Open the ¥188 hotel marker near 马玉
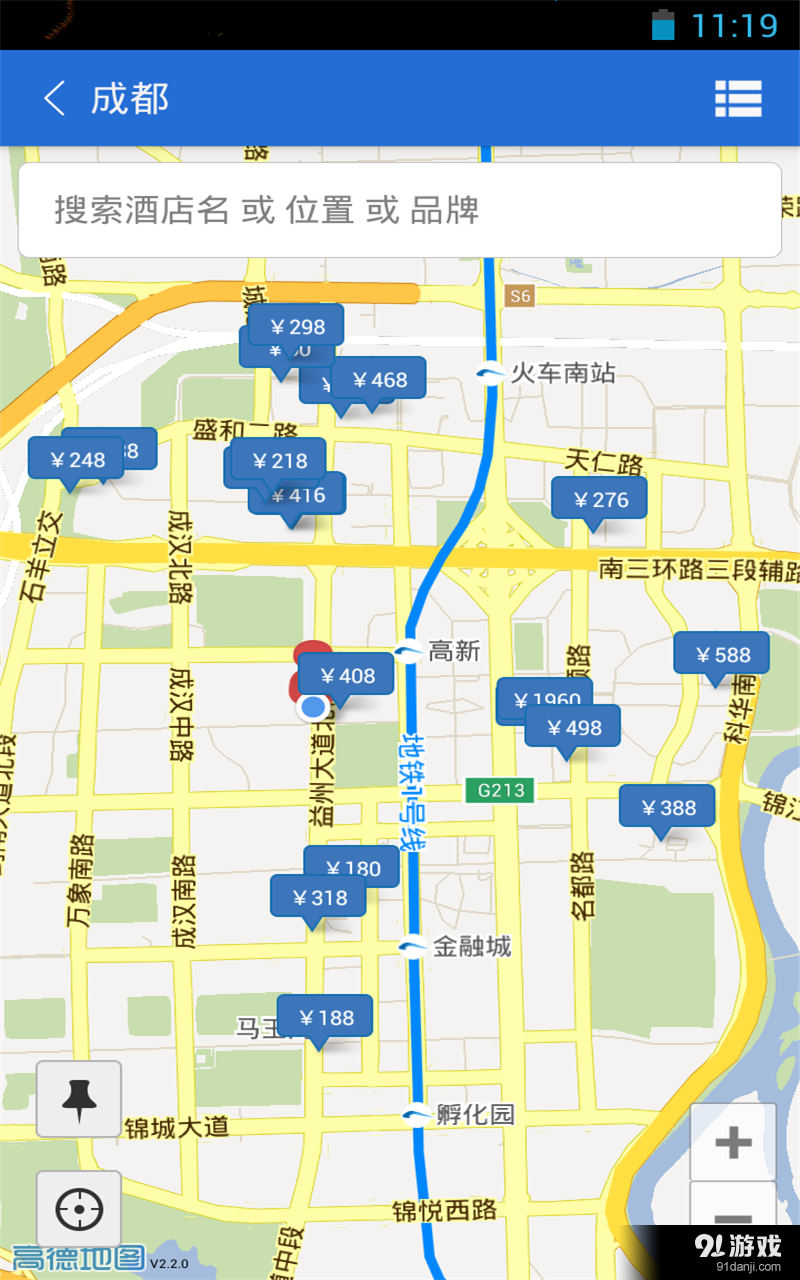 pos(326,1017)
